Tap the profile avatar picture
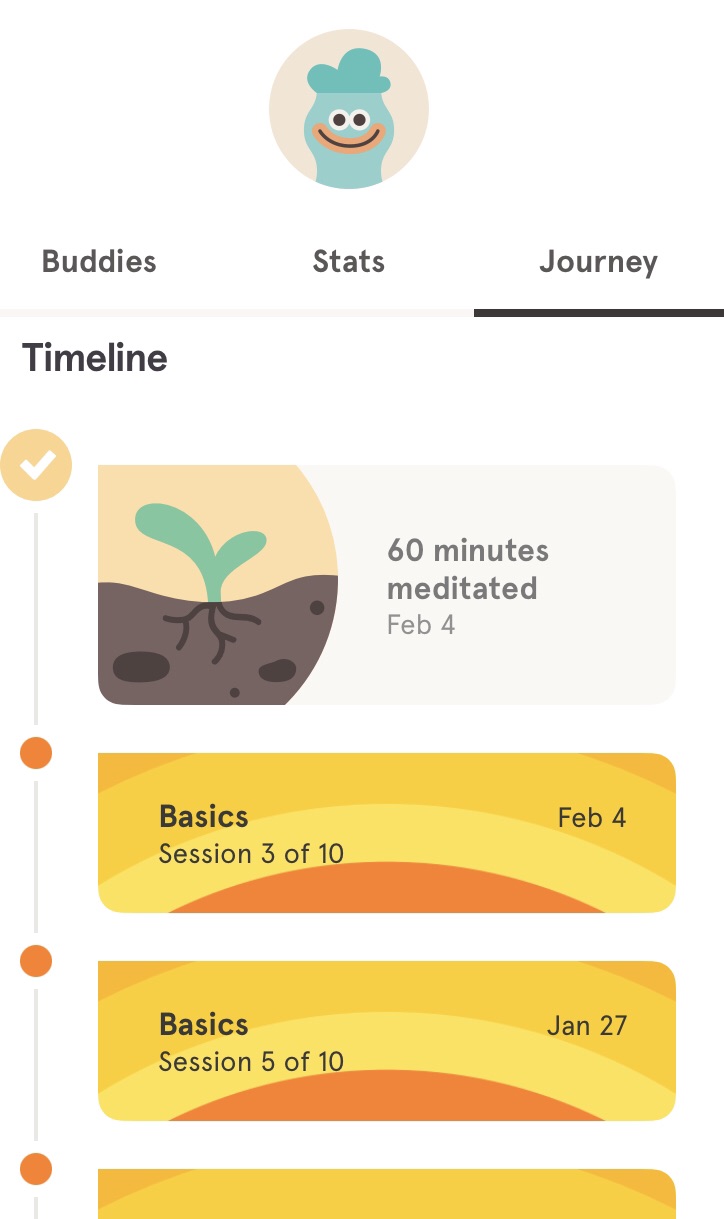Screen dimensions: 724x1219 click(349, 109)
